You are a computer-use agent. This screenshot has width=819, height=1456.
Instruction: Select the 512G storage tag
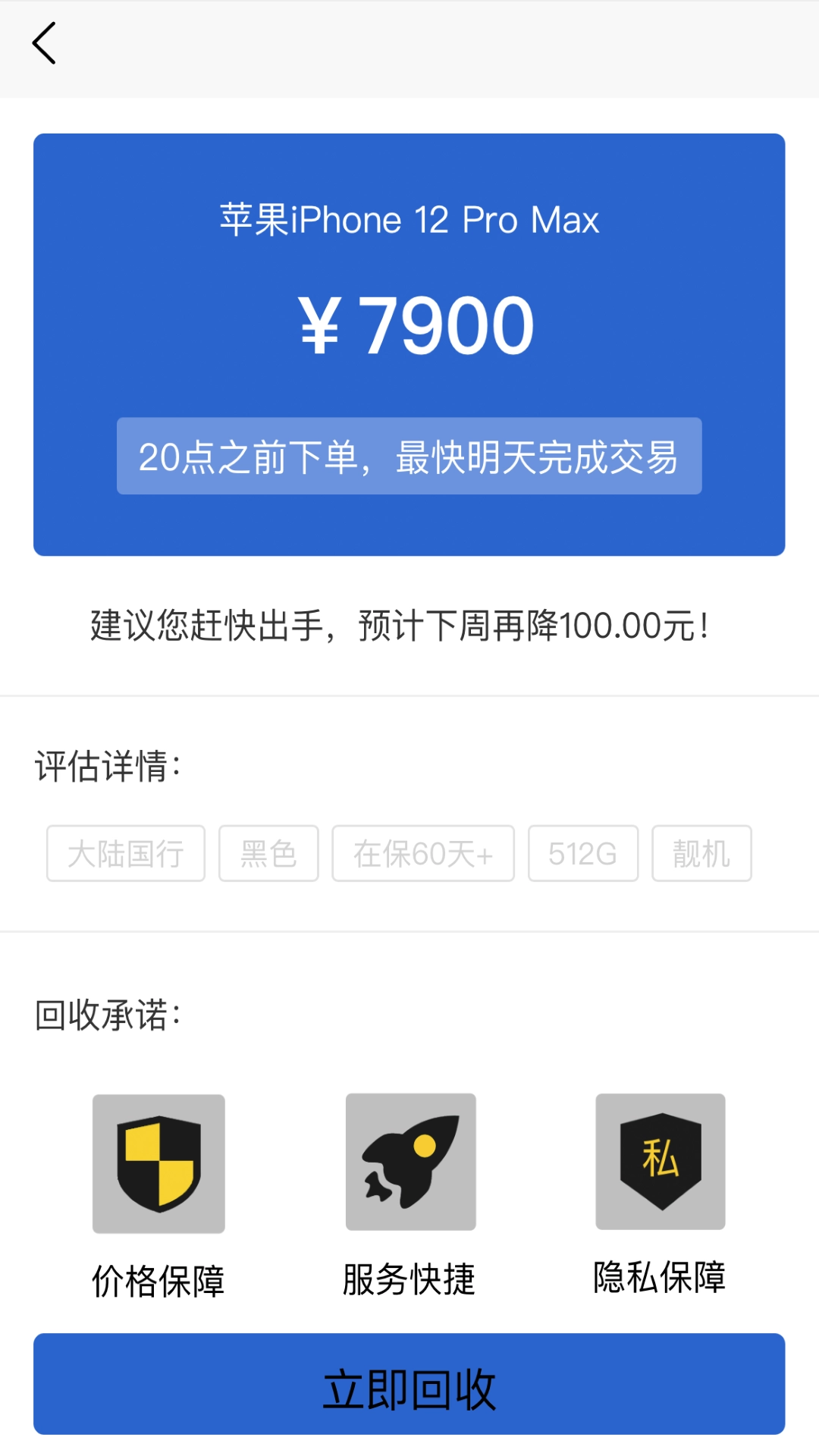[582, 854]
